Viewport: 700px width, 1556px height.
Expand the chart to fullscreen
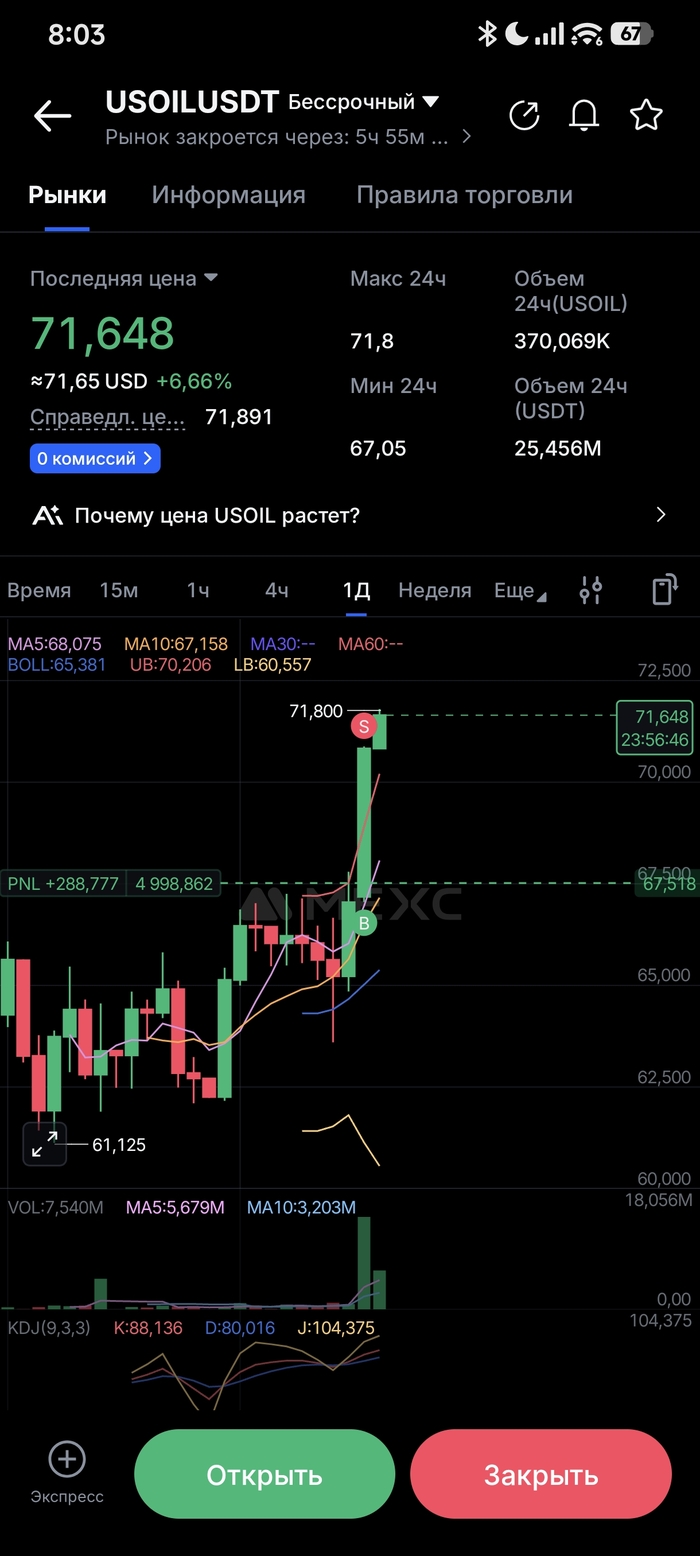(x=45, y=1145)
